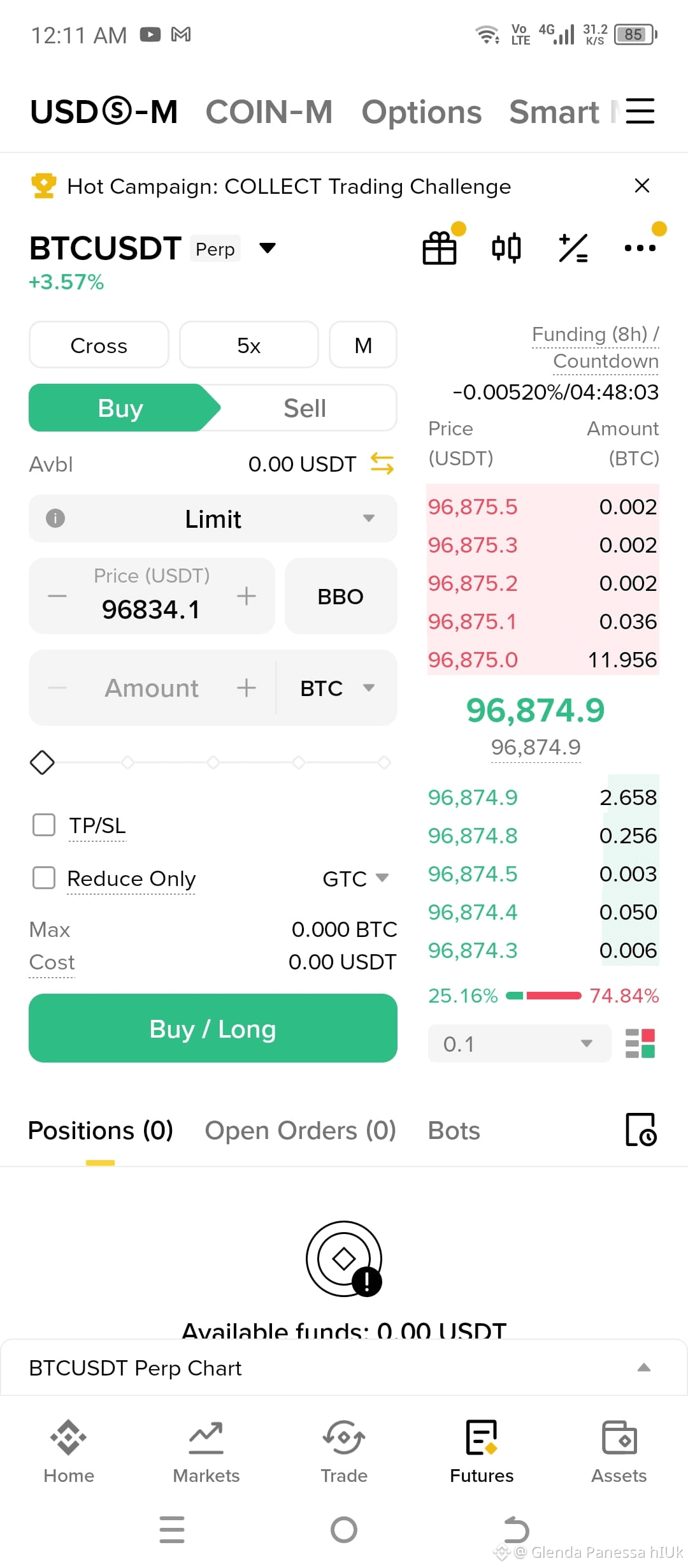
Task: Open the more options ellipsis icon
Action: click(x=640, y=248)
